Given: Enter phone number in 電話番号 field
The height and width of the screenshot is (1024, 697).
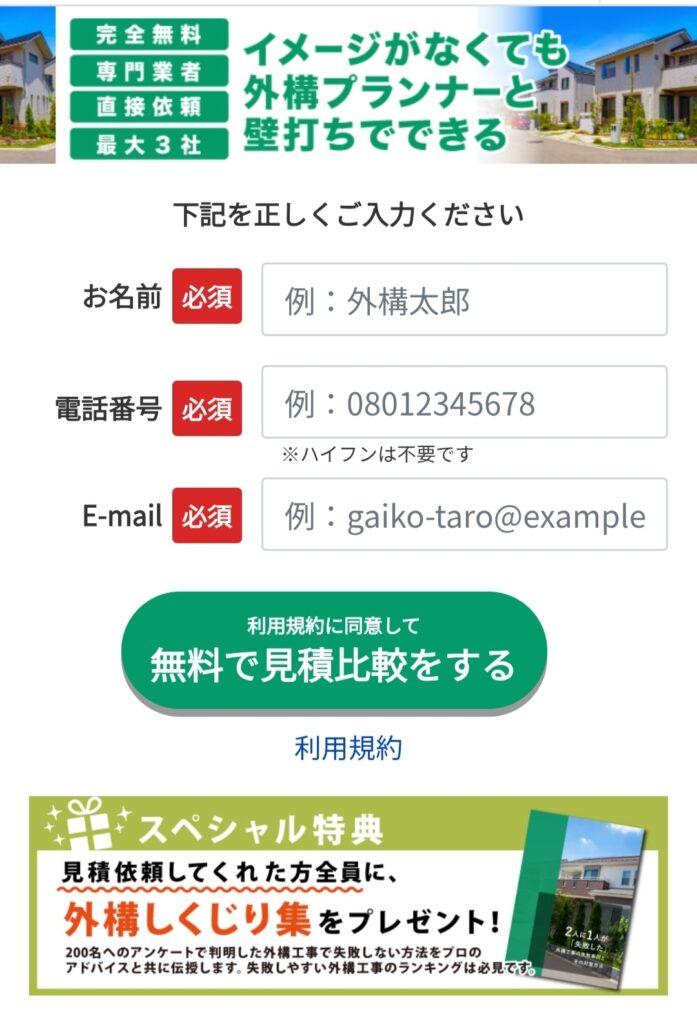Looking at the screenshot, I should tap(464, 402).
